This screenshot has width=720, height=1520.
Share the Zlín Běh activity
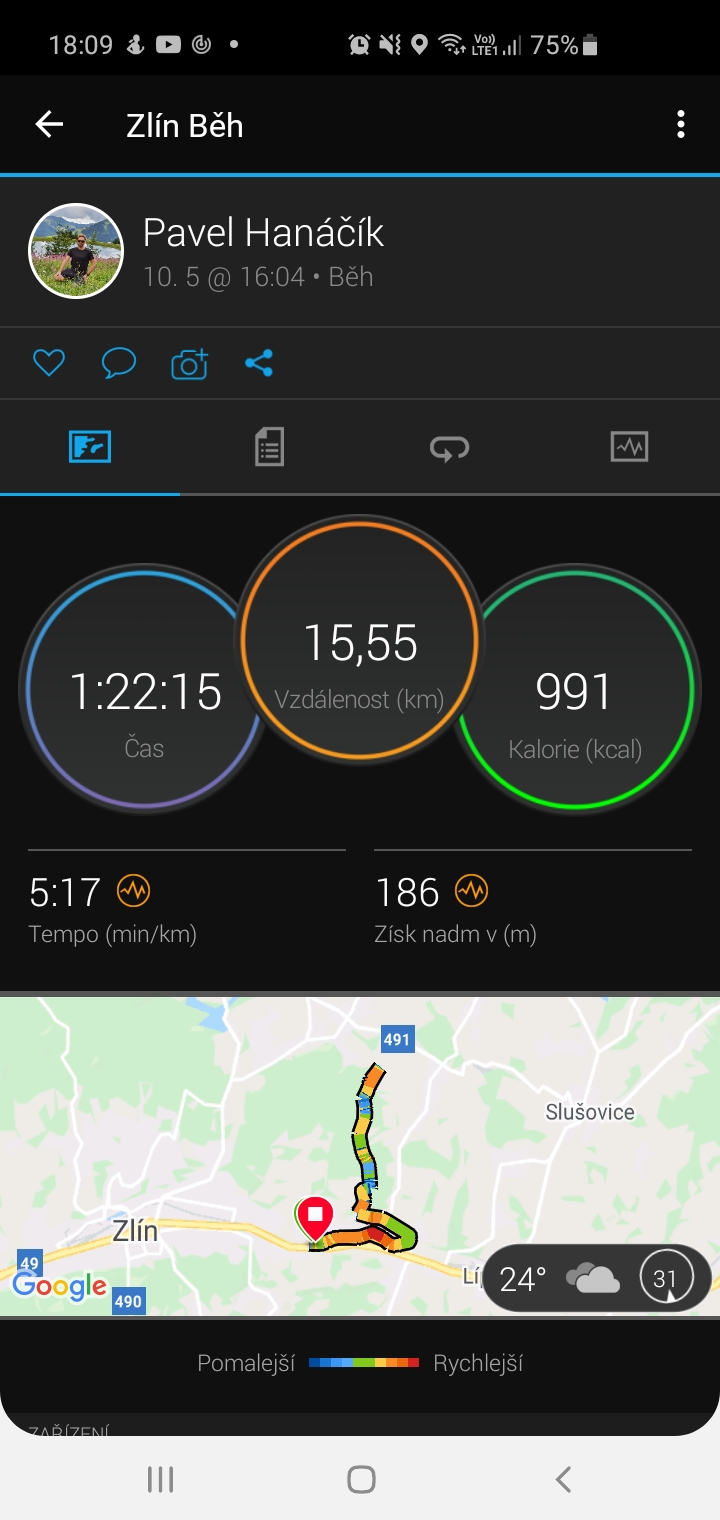click(x=259, y=363)
